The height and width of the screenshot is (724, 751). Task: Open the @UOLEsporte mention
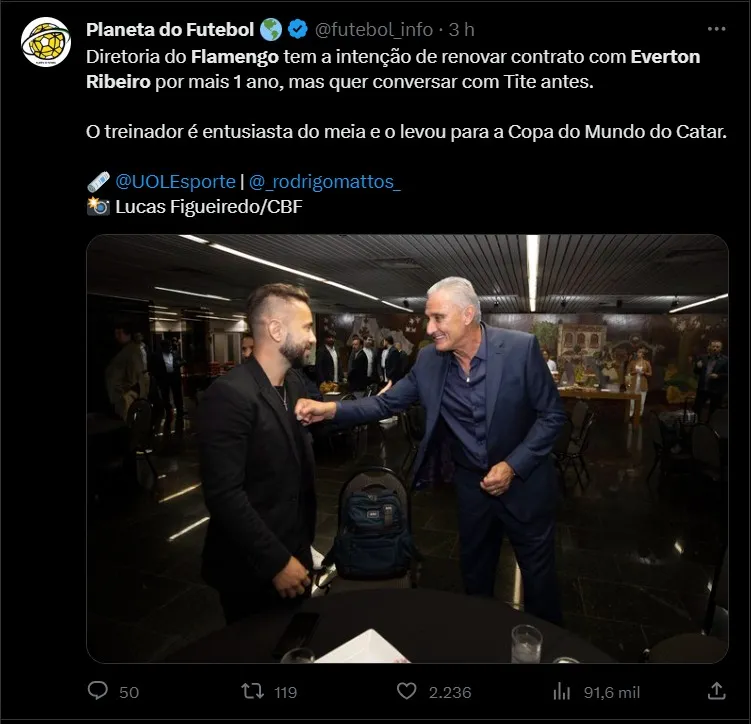coord(175,181)
